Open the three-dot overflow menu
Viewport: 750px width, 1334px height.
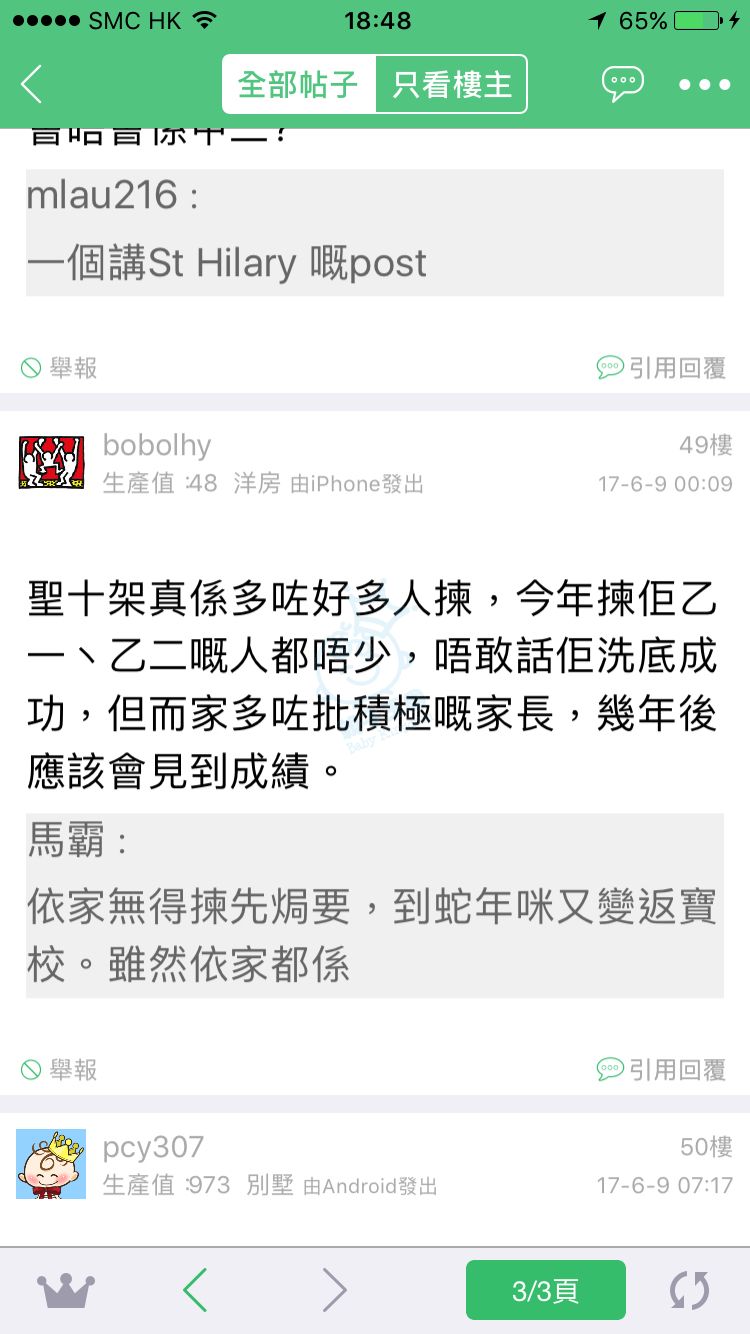705,84
